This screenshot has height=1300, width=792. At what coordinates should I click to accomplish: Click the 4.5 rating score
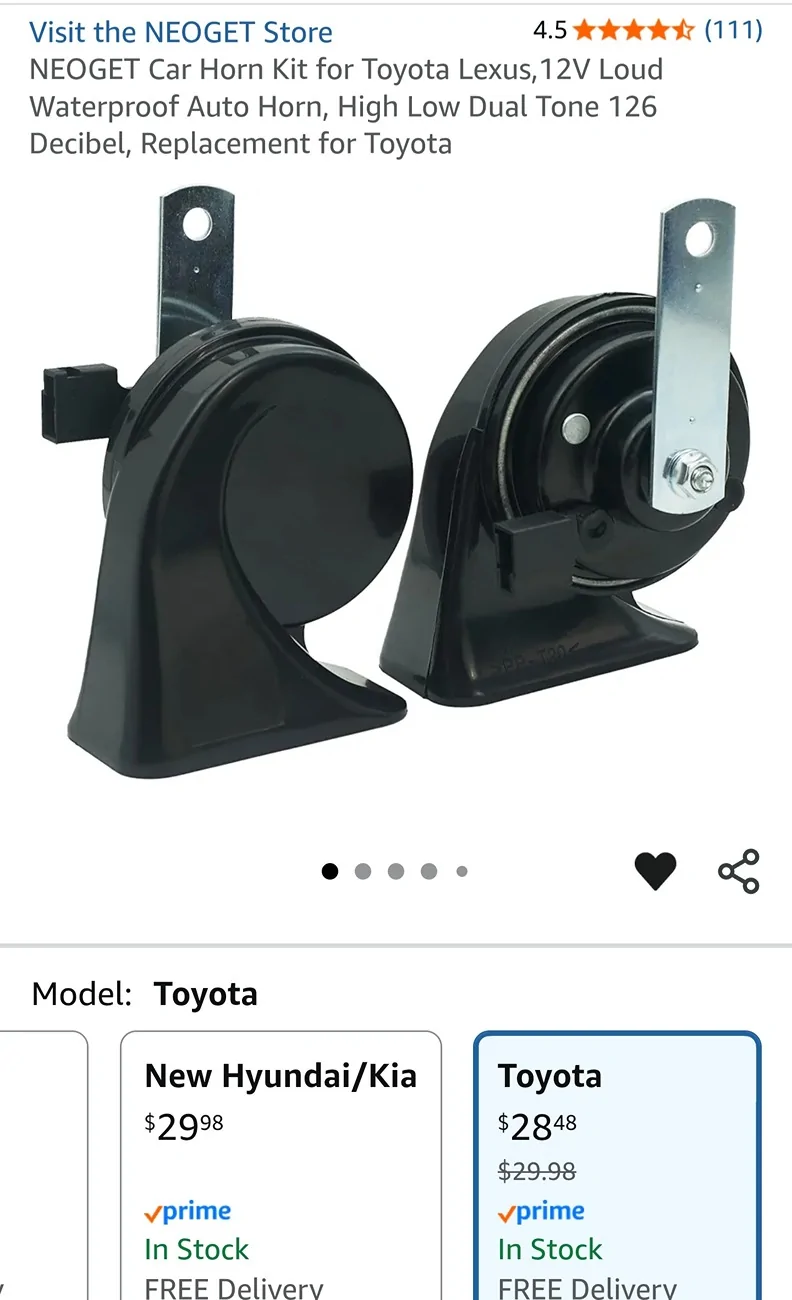click(549, 30)
